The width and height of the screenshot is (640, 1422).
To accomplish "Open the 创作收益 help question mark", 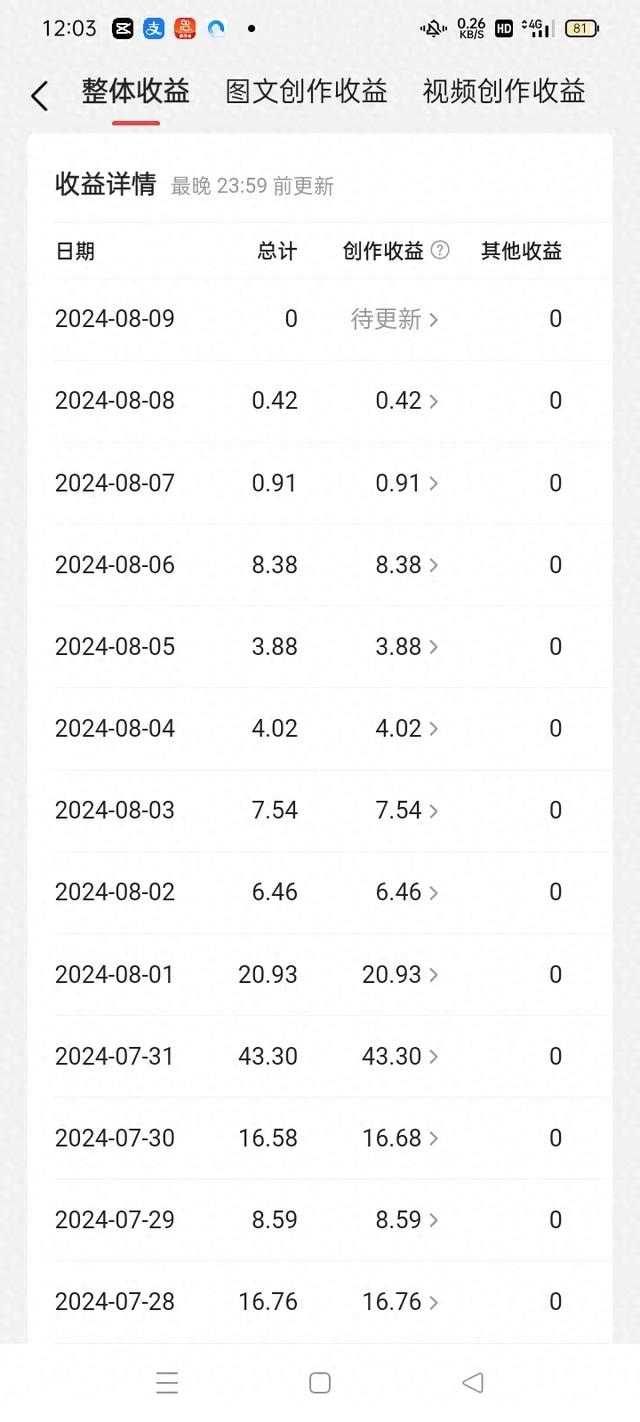I will (x=440, y=251).
